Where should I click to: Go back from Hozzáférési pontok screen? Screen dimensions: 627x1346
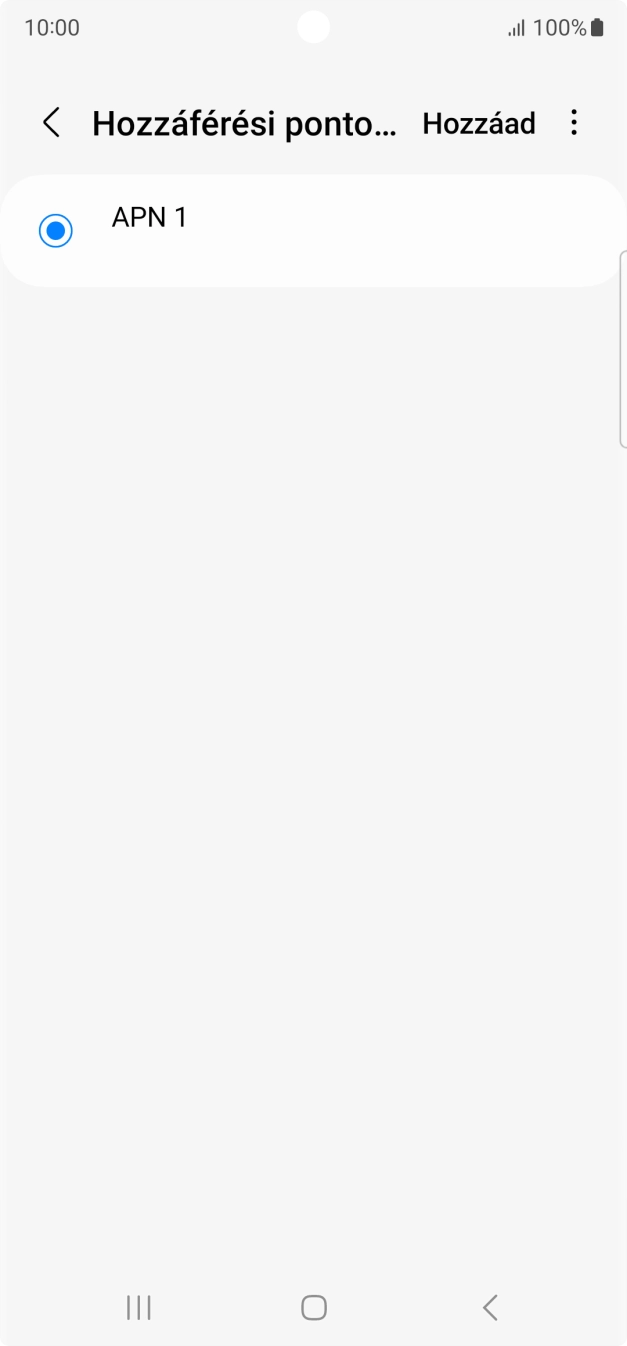point(51,123)
